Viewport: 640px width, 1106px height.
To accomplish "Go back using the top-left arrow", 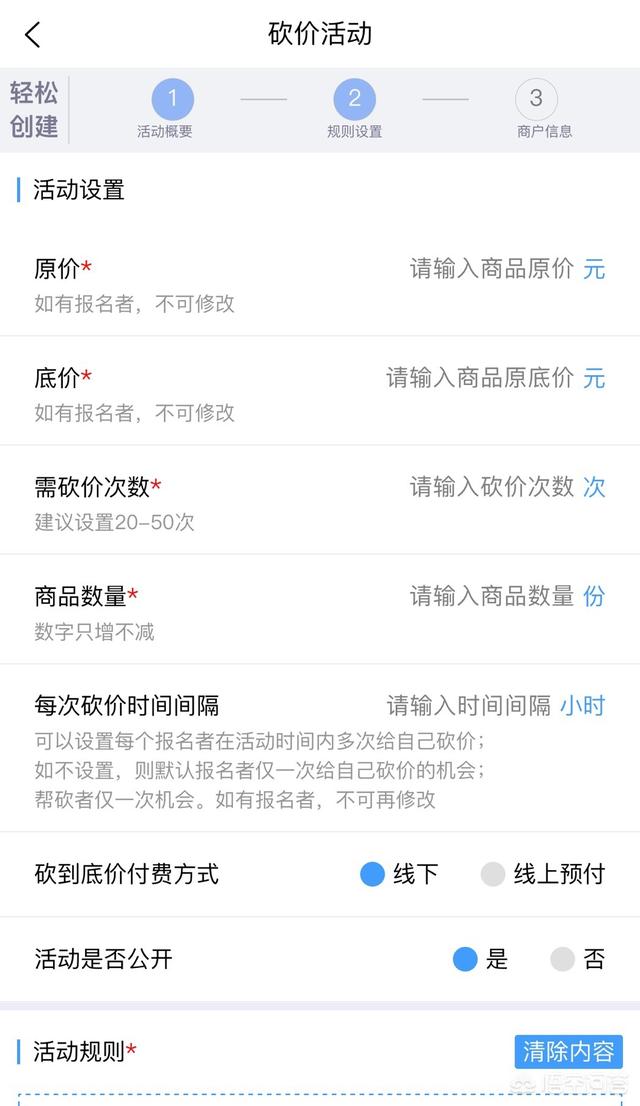I will pos(32,34).
